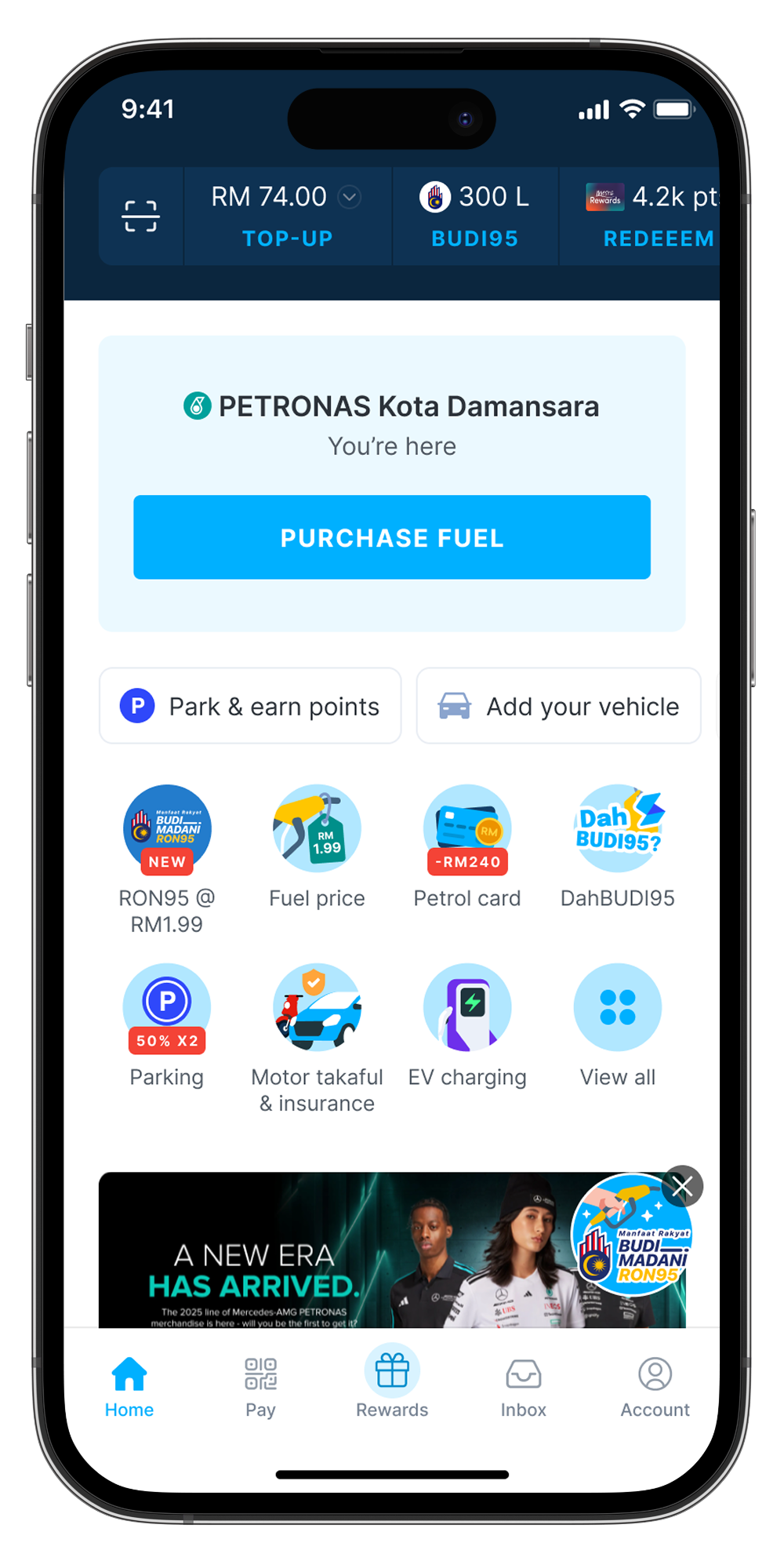The image size is (784, 1561).
Task: Tap the PURCHASE FUEL button
Action: [x=392, y=537]
